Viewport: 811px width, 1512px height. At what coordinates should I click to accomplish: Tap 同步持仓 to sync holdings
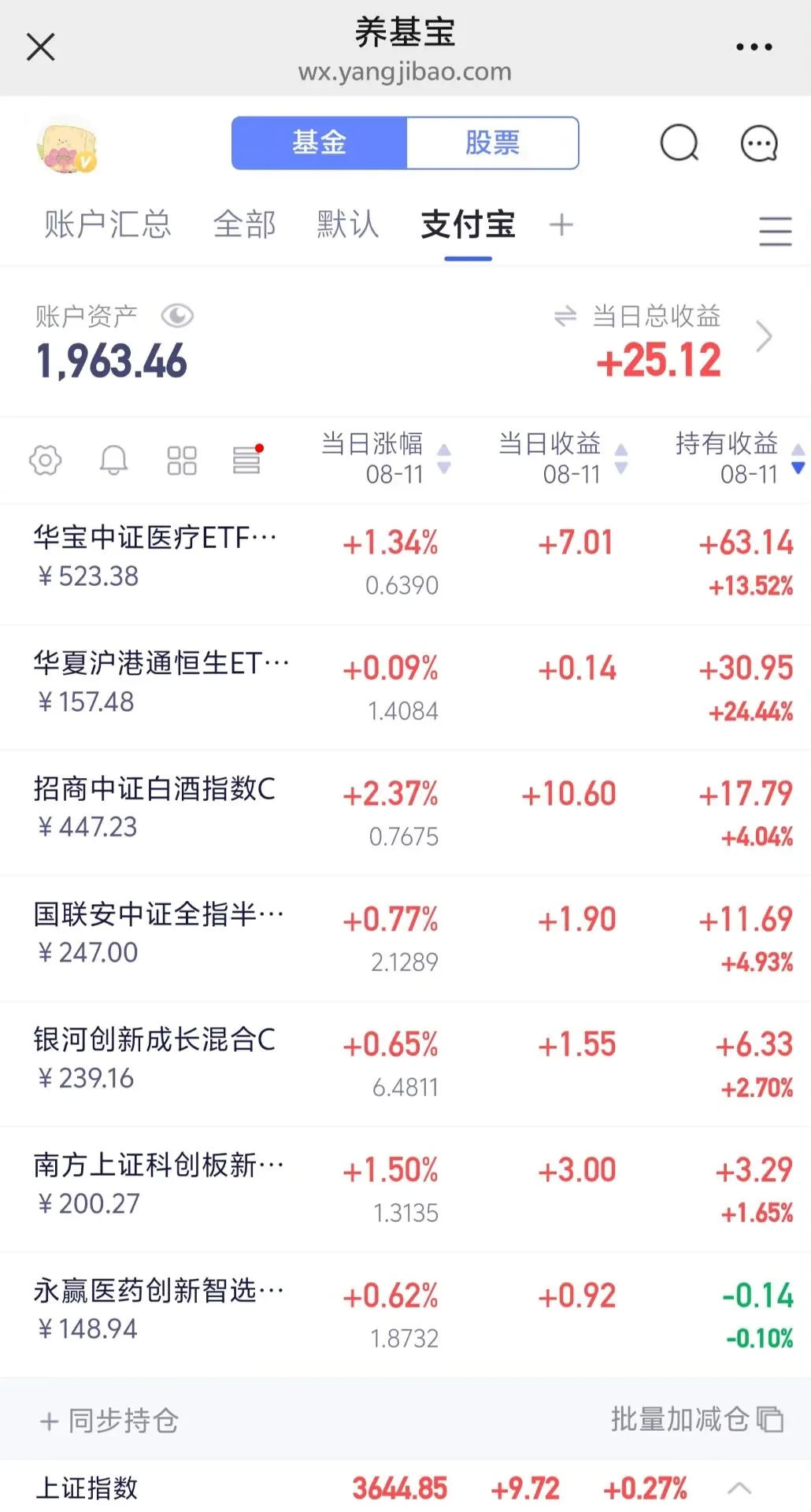pos(109,1421)
